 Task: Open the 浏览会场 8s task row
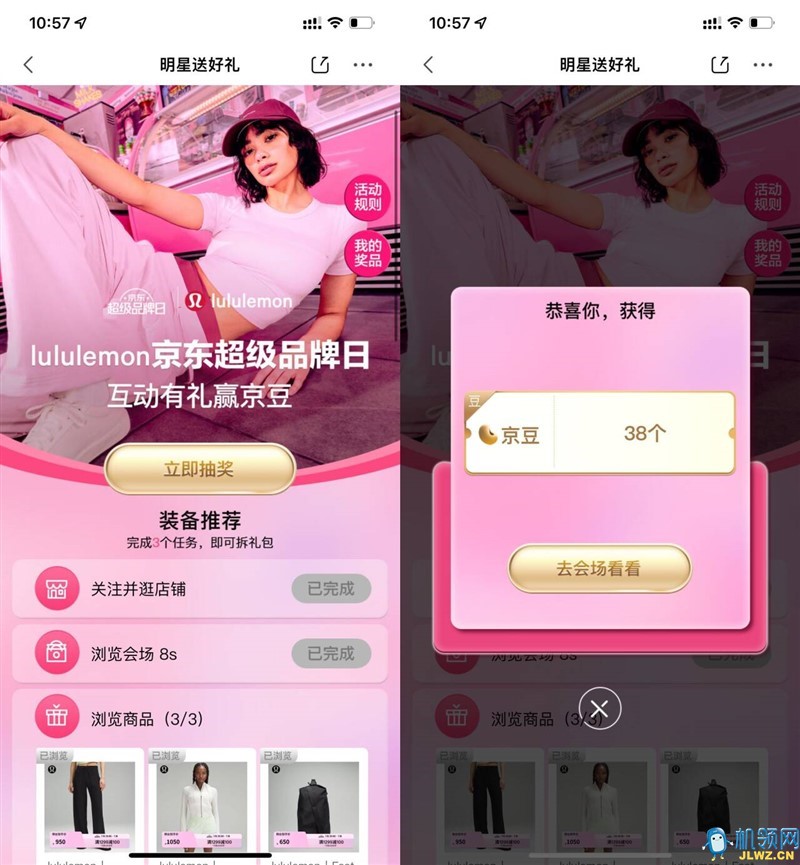click(199, 654)
